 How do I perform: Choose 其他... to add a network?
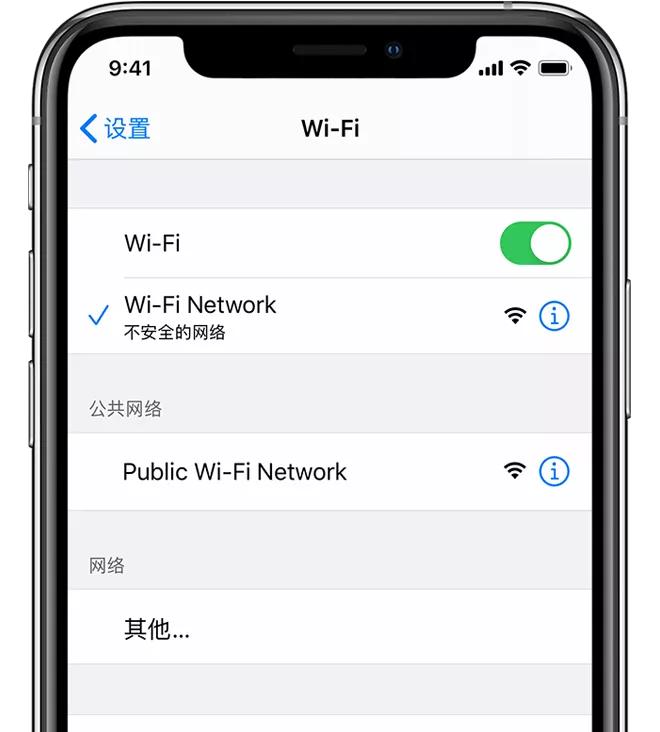pos(157,628)
